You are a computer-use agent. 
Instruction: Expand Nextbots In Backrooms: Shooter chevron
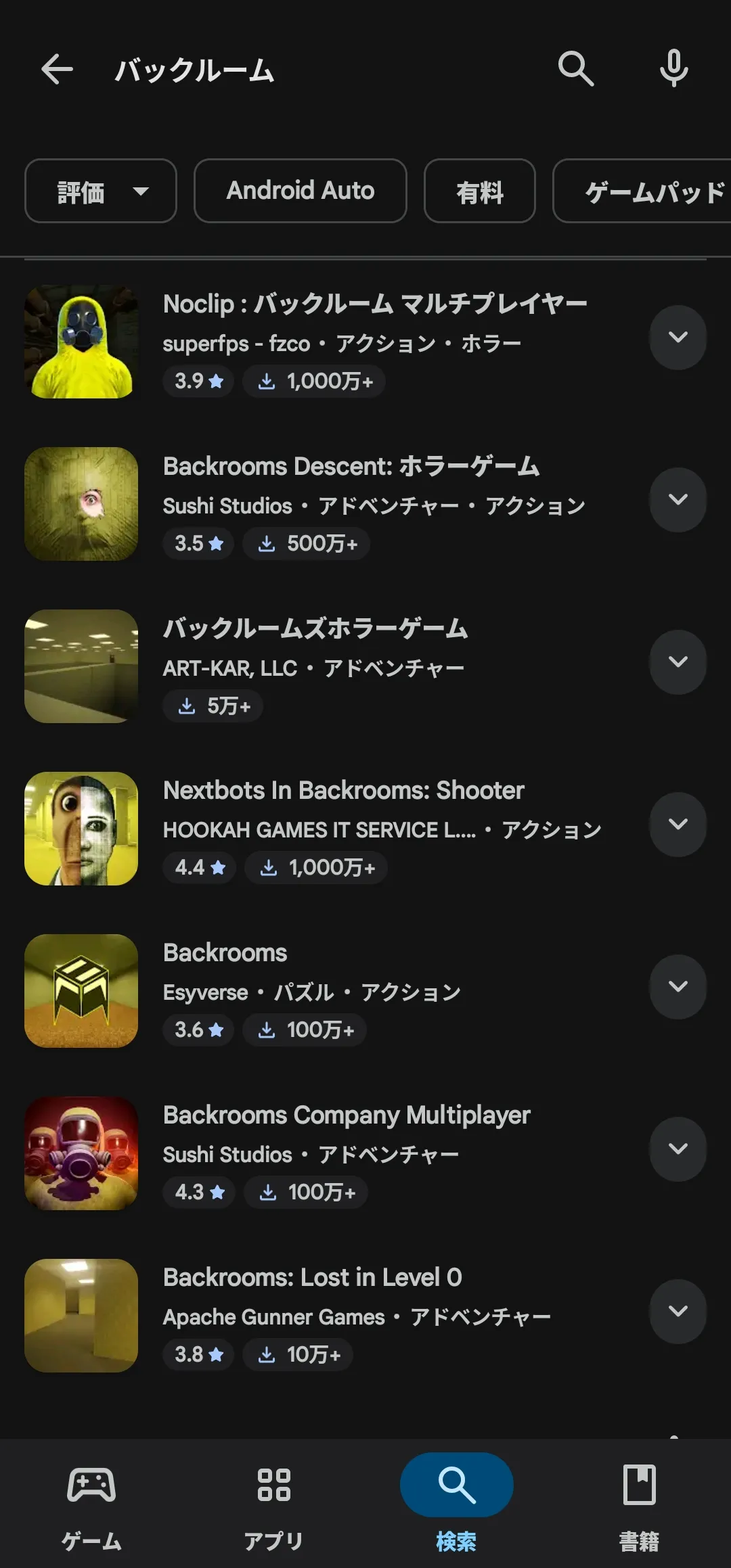pyautogui.click(x=678, y=825)
